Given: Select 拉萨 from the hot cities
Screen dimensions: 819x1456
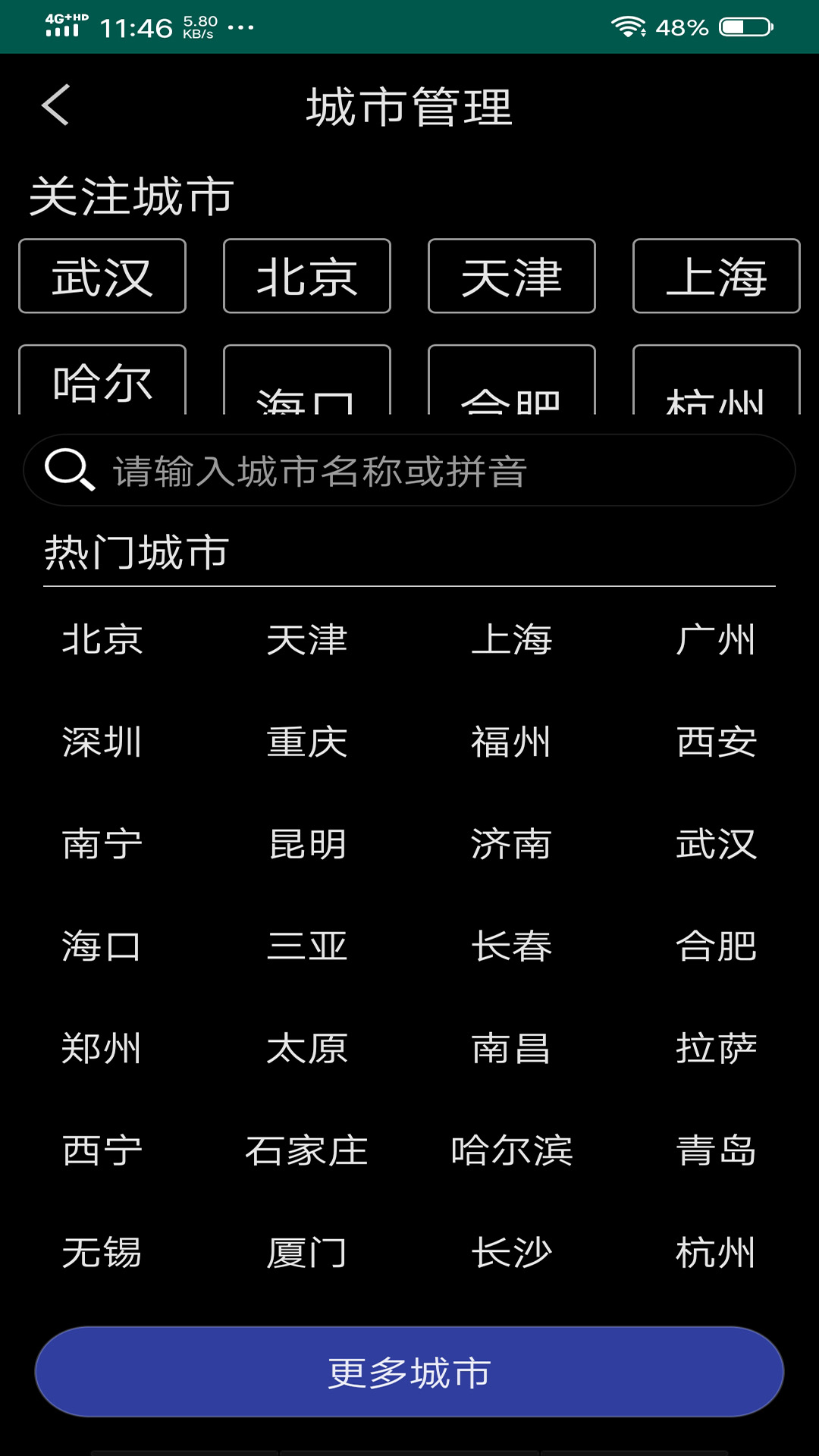Looking at the screenshot, I should [716, 1049].
